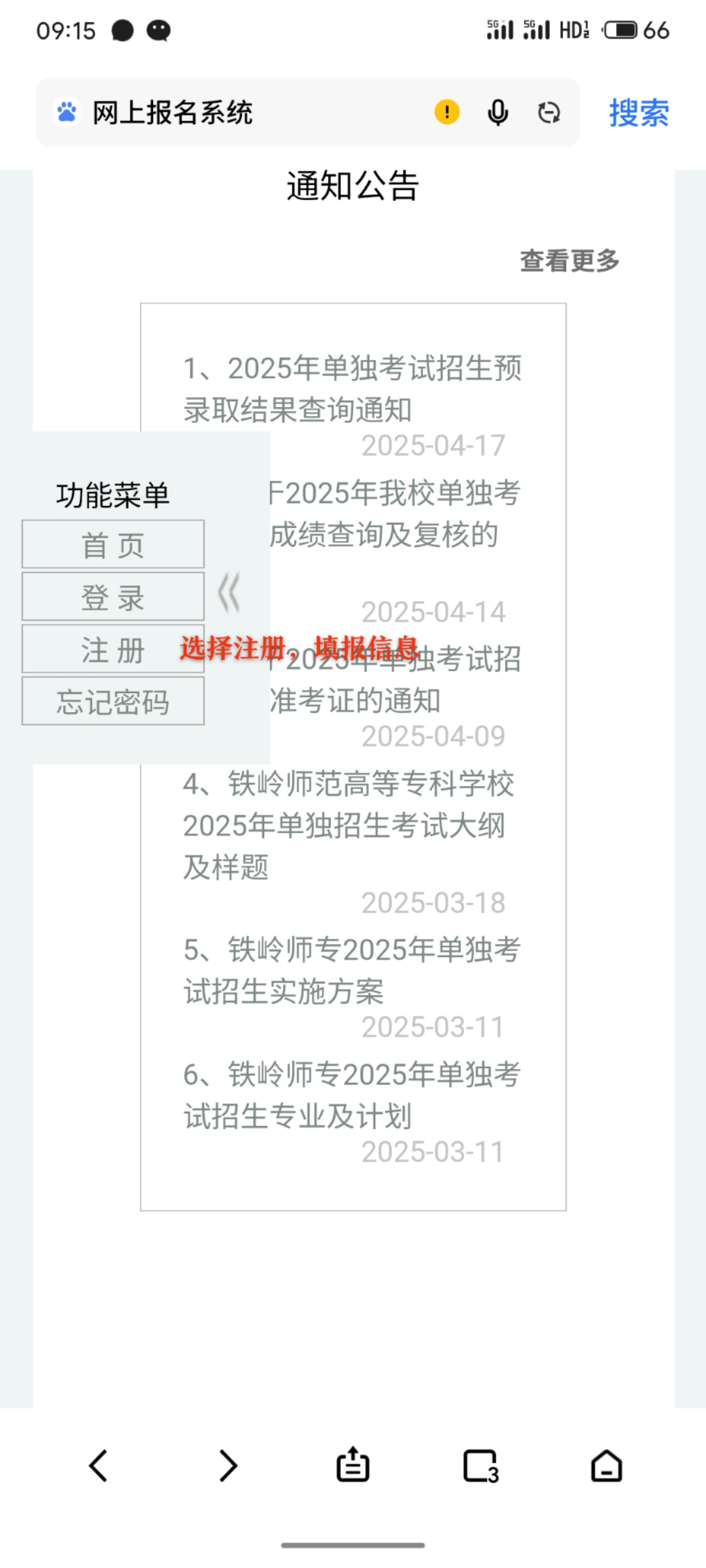Open notice 1 about 预录取结果查询通知
Screen dimensions: 706x1568
pyautogui.click(x=352, y=389)
